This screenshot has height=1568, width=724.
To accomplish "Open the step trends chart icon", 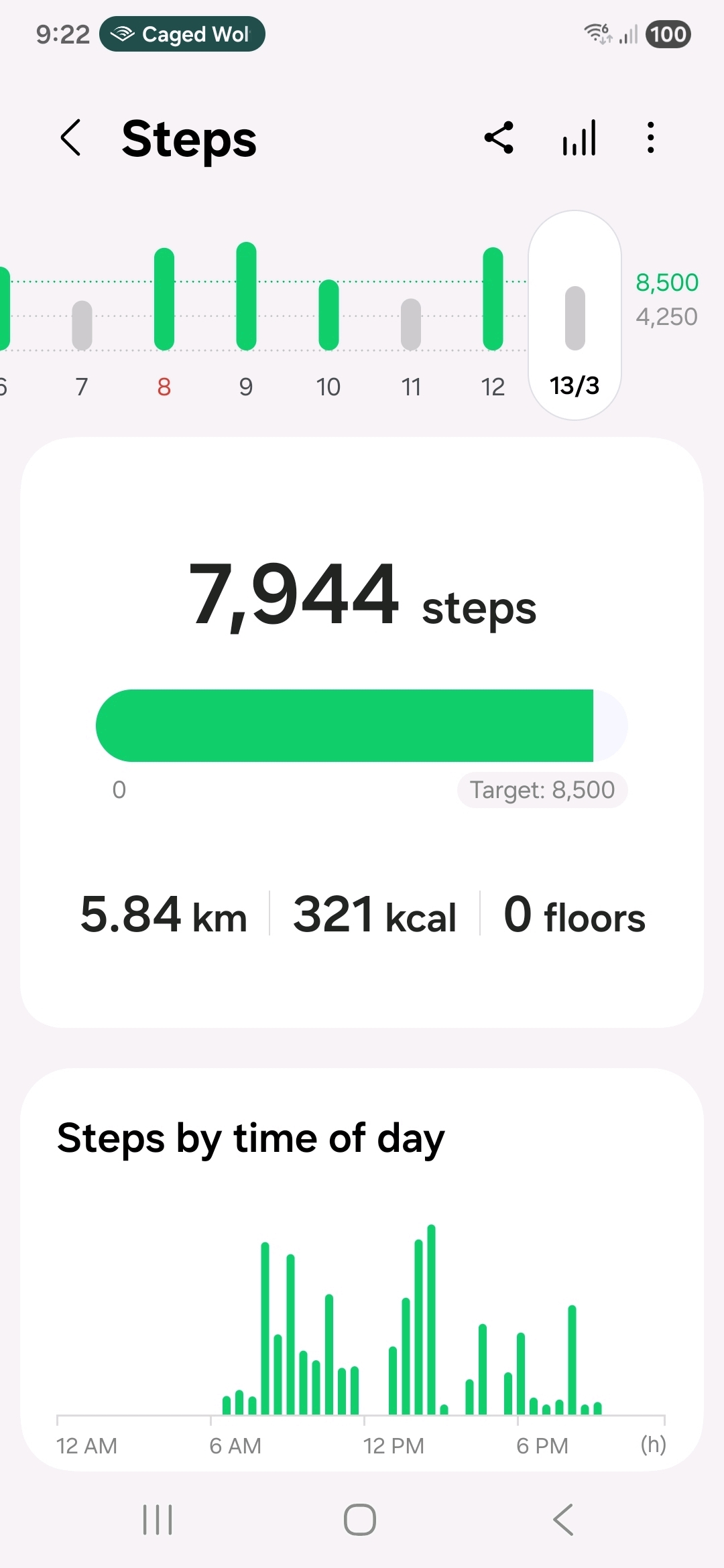I will [x=579, y=138].
